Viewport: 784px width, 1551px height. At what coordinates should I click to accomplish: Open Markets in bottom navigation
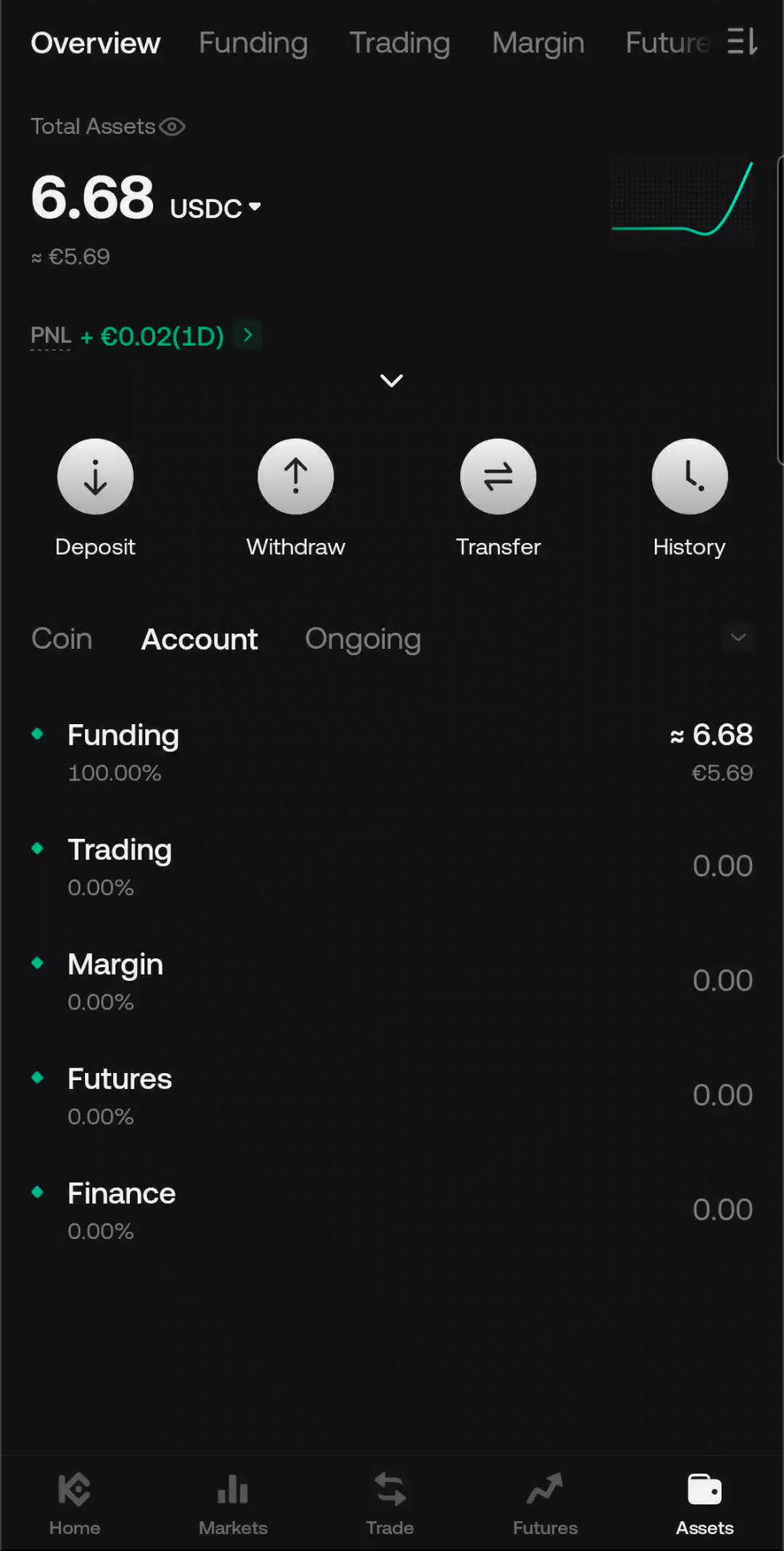click(x=233, y=1504)
